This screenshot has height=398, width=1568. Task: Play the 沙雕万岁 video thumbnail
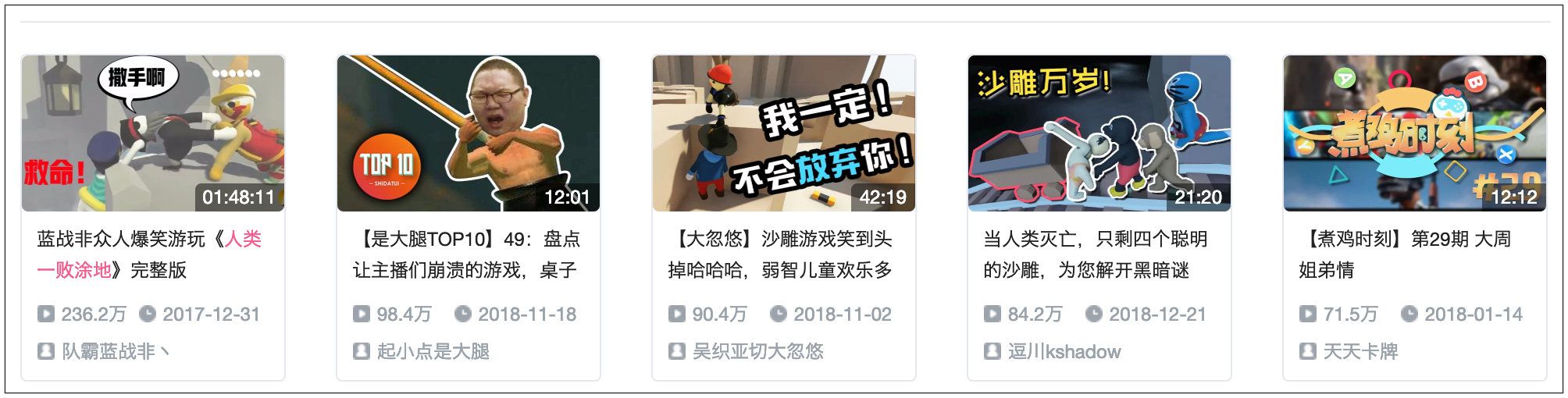pos(1099,133)
